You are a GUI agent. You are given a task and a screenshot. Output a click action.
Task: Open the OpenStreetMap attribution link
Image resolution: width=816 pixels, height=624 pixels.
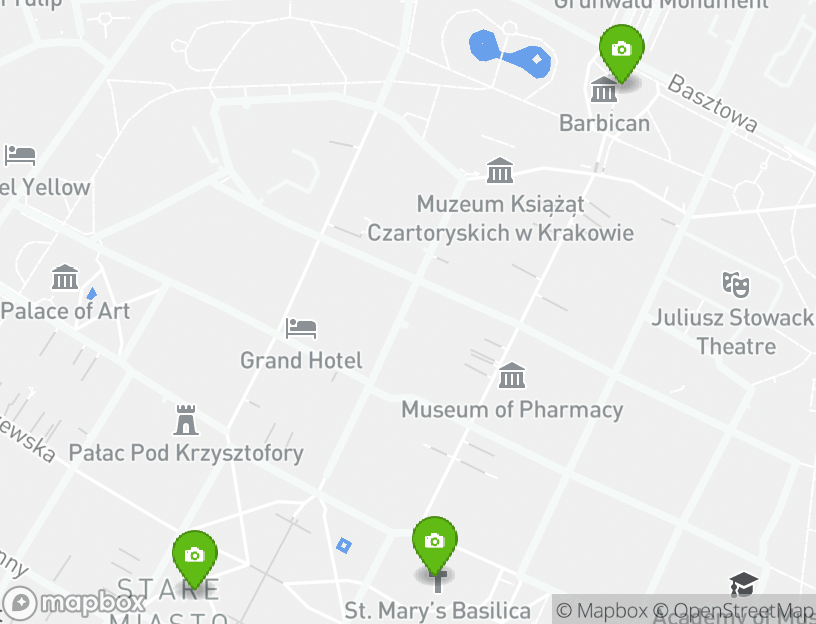coord(735,611)
